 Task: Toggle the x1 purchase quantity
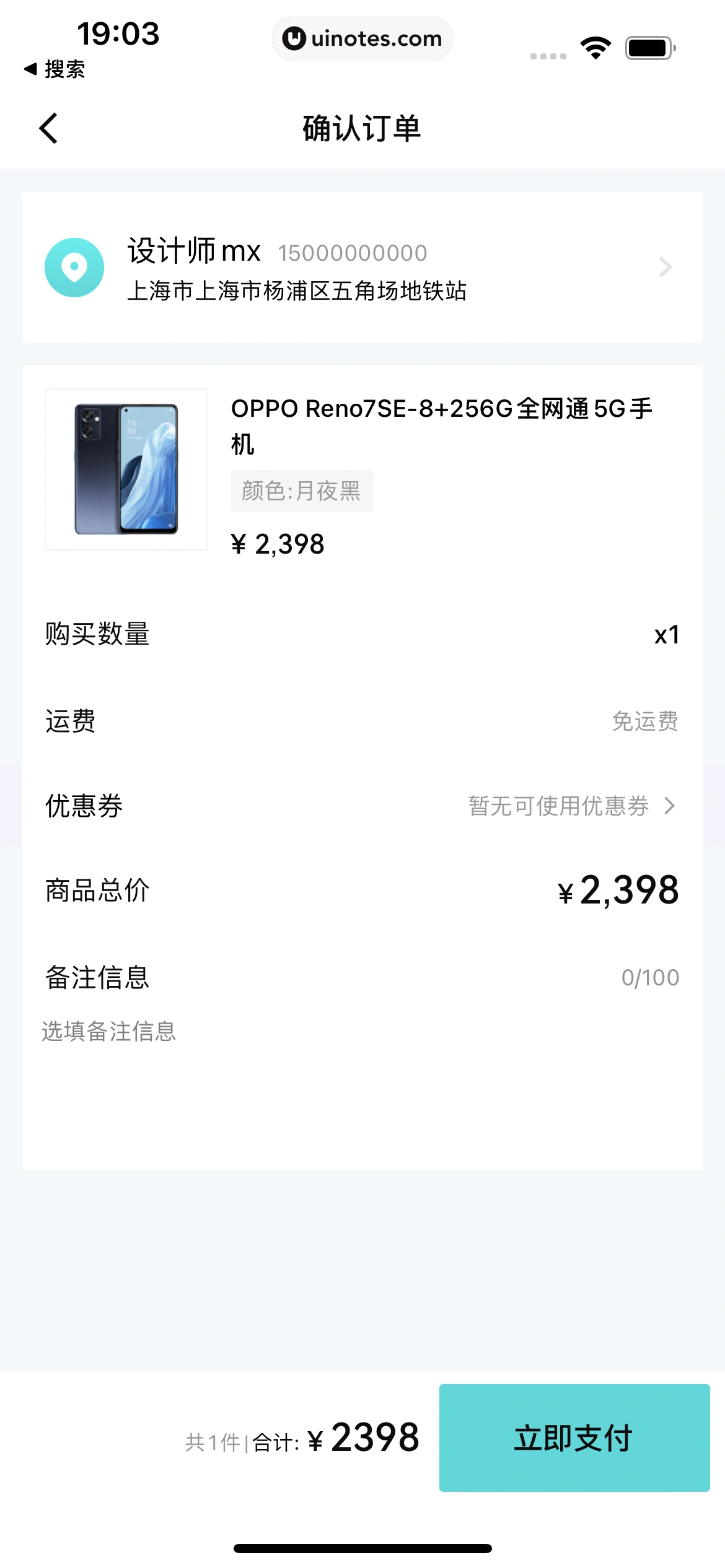pyautogui.click(x=666, y=633)
